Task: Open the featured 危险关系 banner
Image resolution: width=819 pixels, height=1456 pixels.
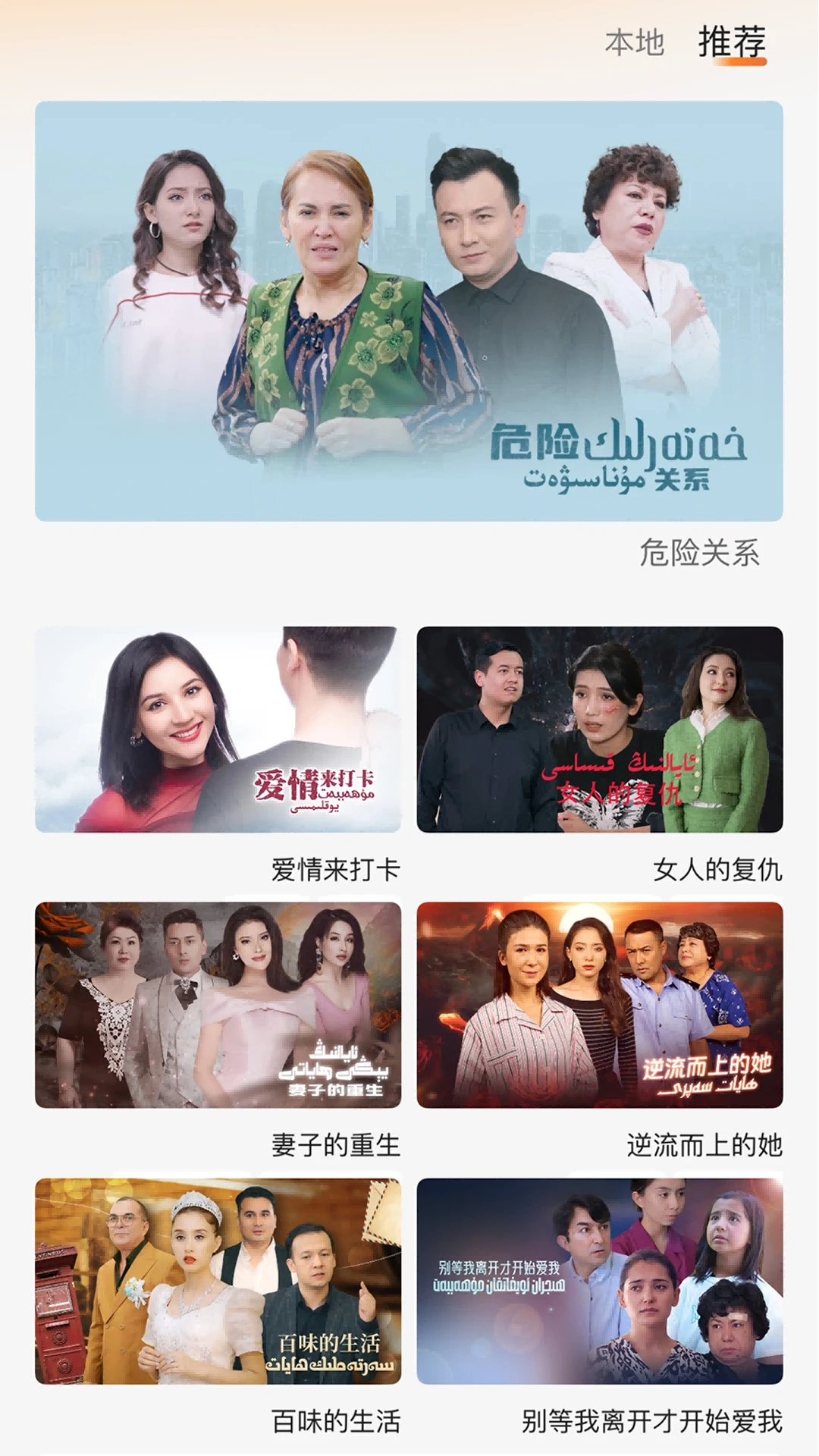Action: coord(408,311)
